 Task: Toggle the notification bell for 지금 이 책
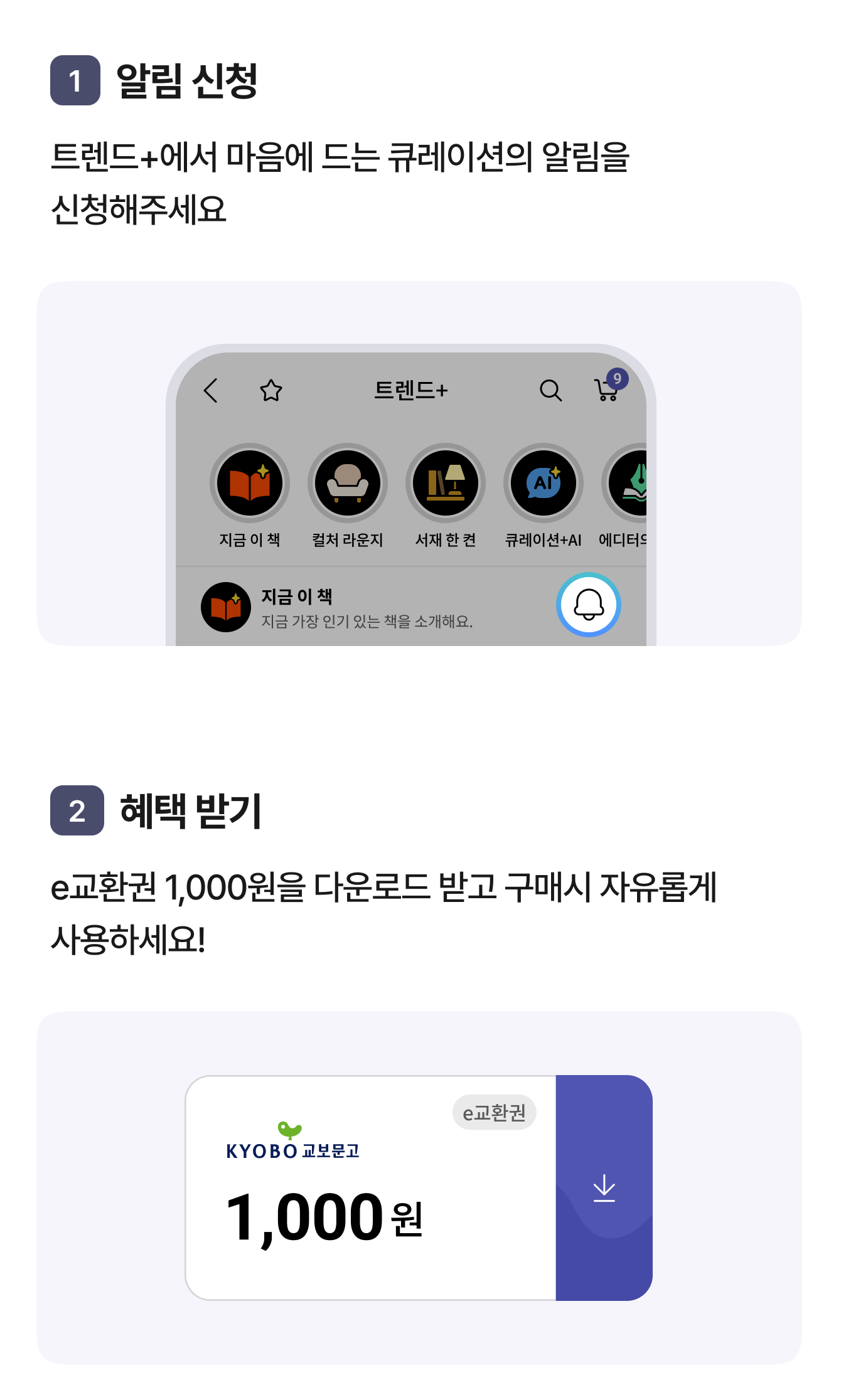point(589,604)
